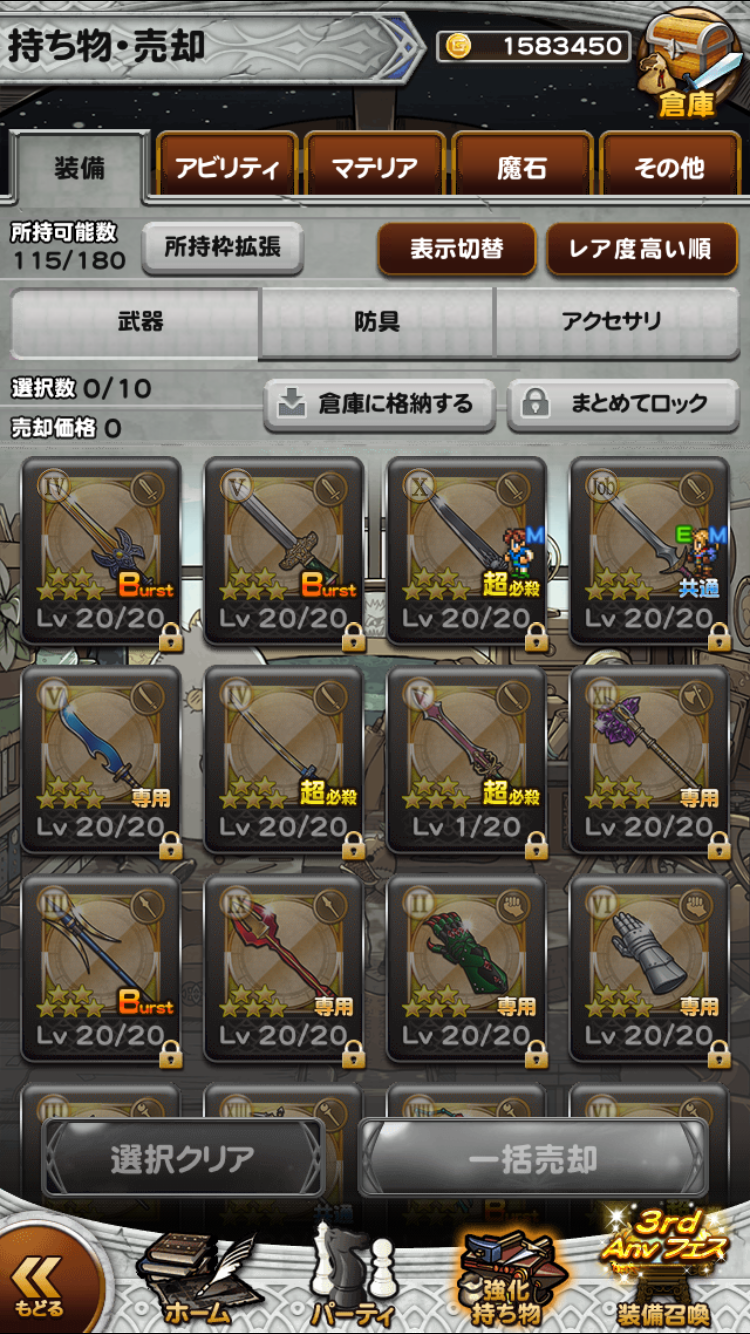Image resolution: width=750 pixels, height=1334 pixels.
Task: Open the 魔石 tab
Action: pos(522,167)
